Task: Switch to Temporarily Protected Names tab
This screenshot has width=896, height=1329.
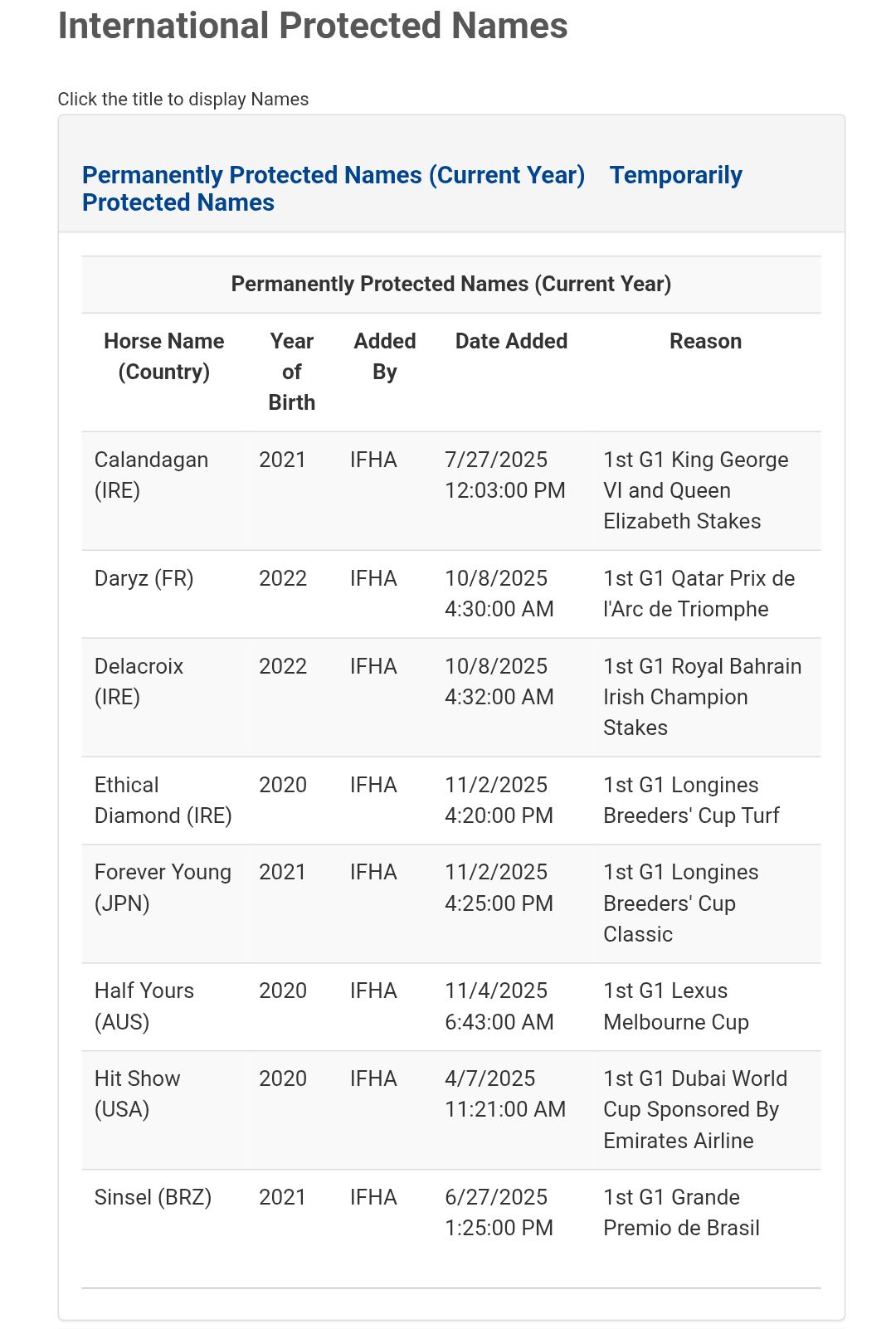Action: point(675,175)
